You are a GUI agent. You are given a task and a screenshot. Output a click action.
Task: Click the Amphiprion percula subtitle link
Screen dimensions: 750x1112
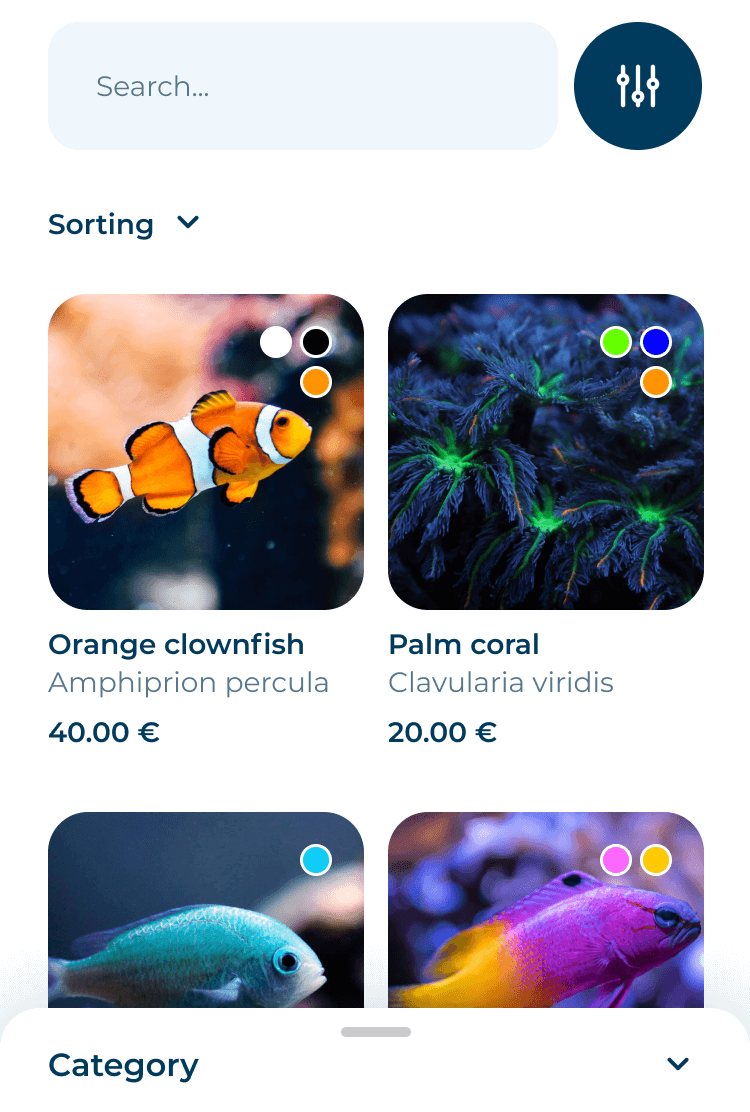(188, 682)
